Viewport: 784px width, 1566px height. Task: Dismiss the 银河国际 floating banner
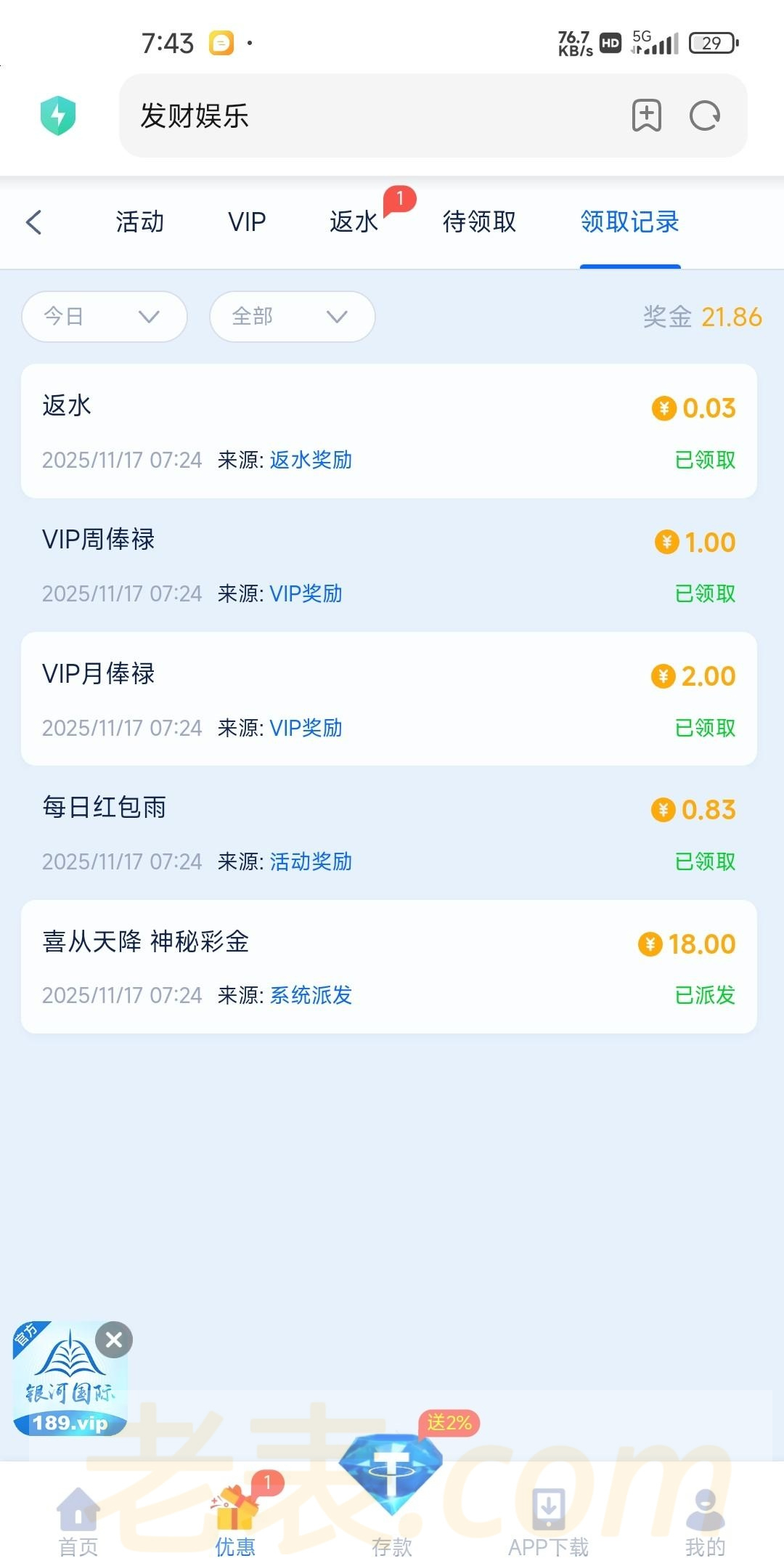coord(114,1340)
